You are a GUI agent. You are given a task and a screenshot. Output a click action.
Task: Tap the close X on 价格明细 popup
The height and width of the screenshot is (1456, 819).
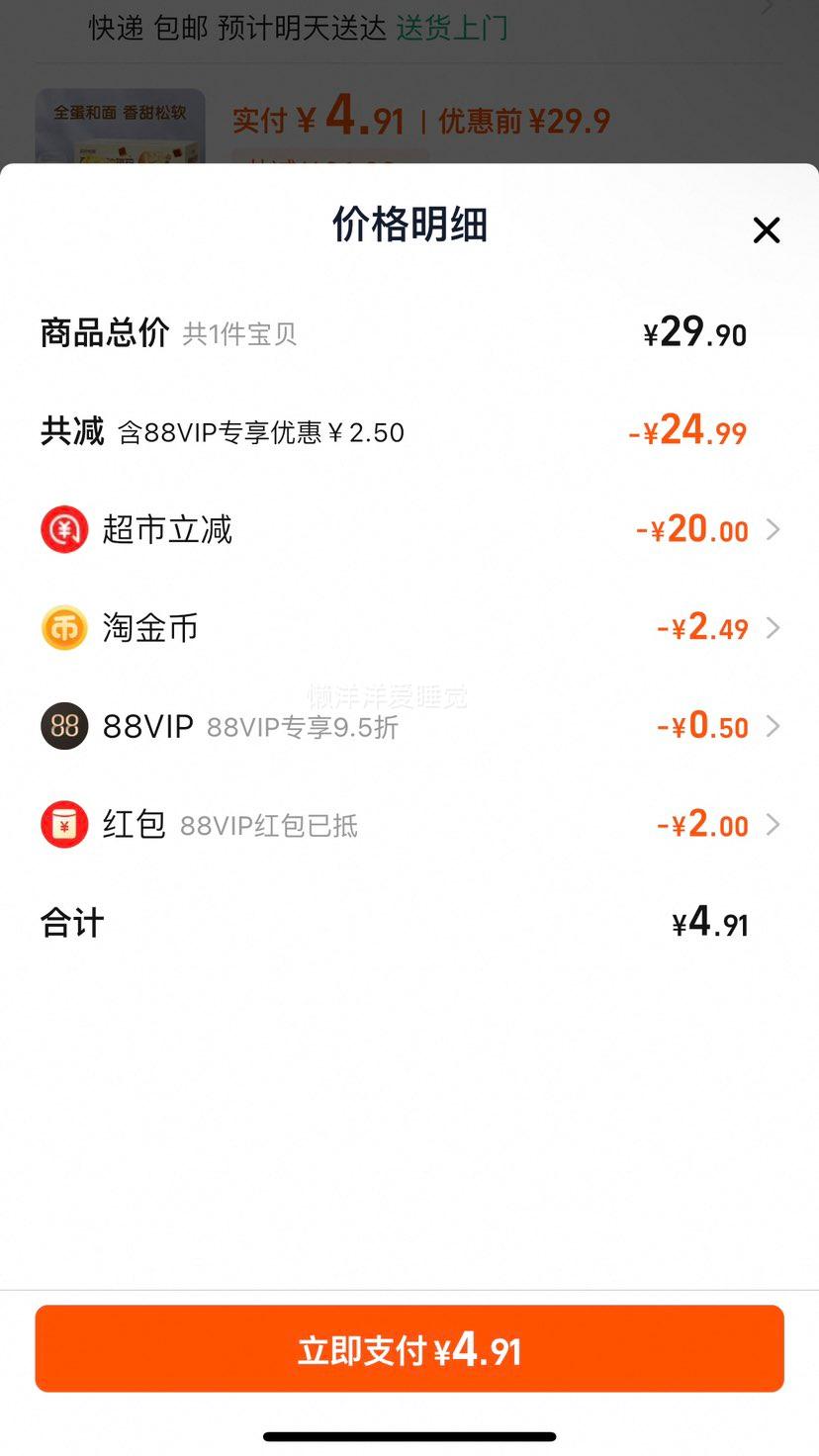(767, 229)
